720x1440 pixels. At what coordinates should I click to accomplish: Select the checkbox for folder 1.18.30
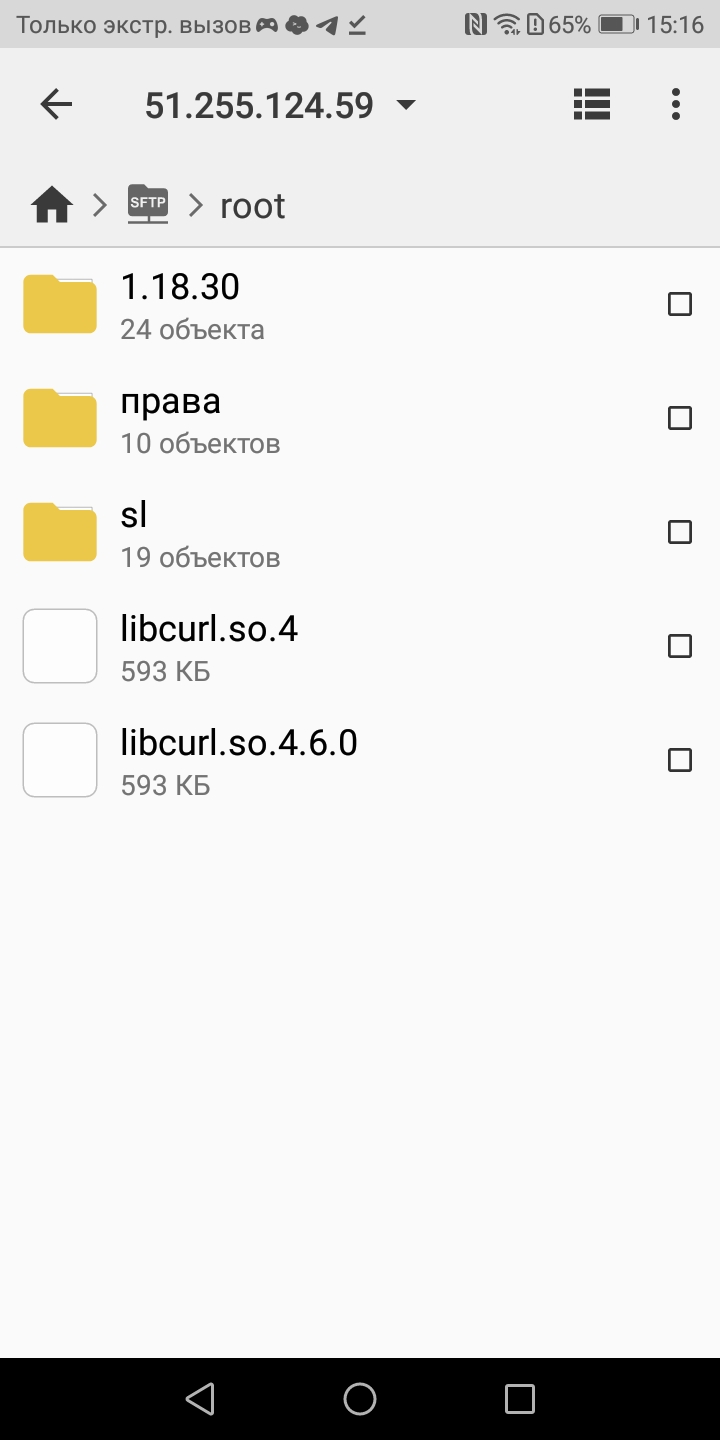(680, 304)
